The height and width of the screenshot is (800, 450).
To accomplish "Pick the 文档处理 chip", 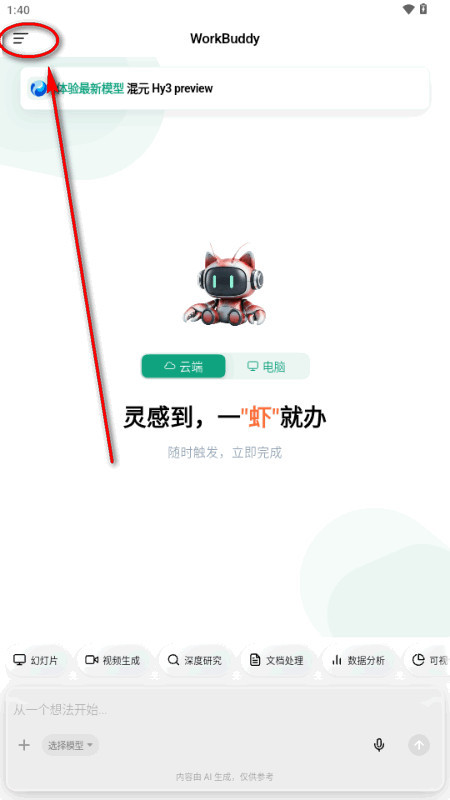I will pyautogui.click(x=277, y=660).
